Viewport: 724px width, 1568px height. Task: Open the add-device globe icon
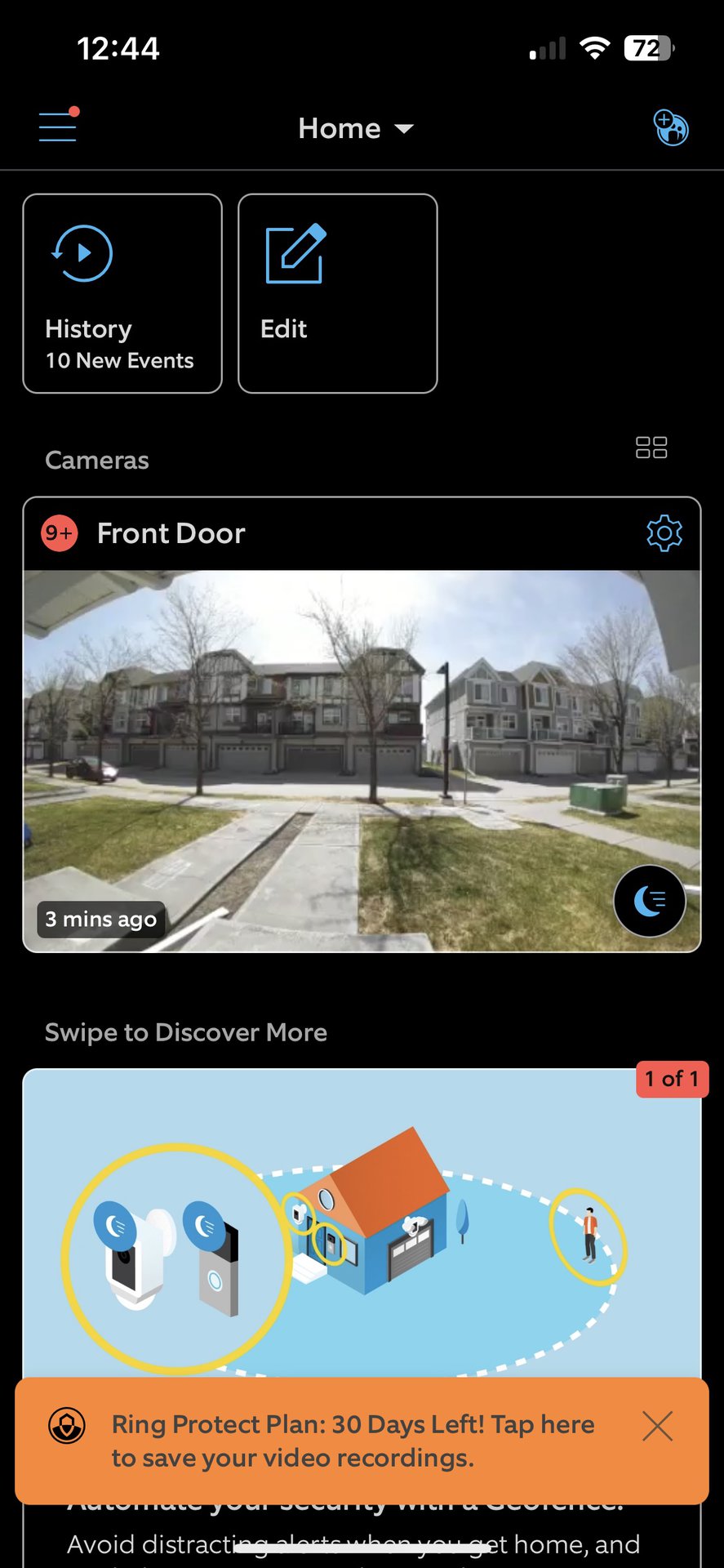[x=671, y=128]
